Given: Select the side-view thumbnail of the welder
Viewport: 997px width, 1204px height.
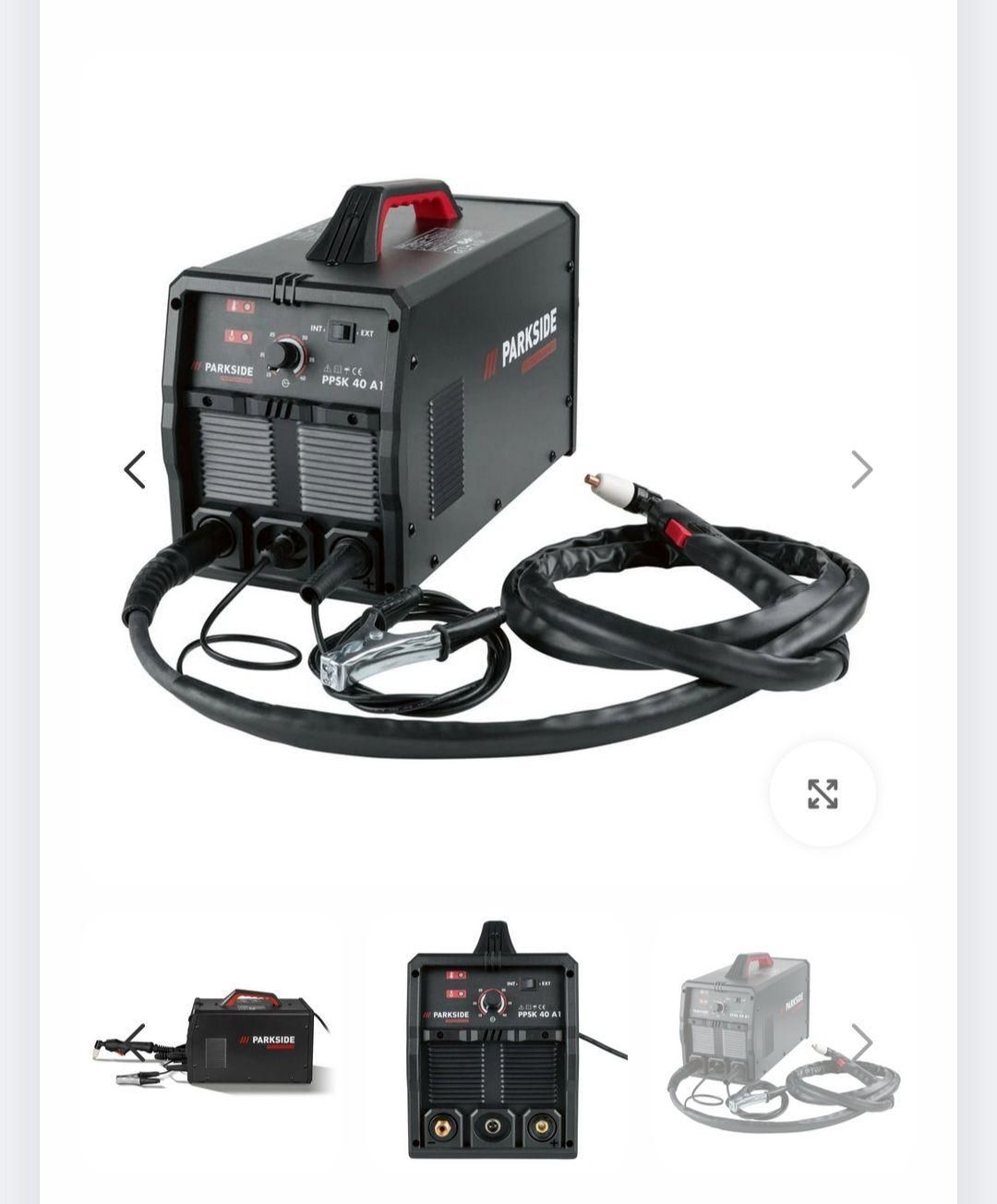Looking at the screenshot, I should pyautogui.click(x=213, y=1040).
